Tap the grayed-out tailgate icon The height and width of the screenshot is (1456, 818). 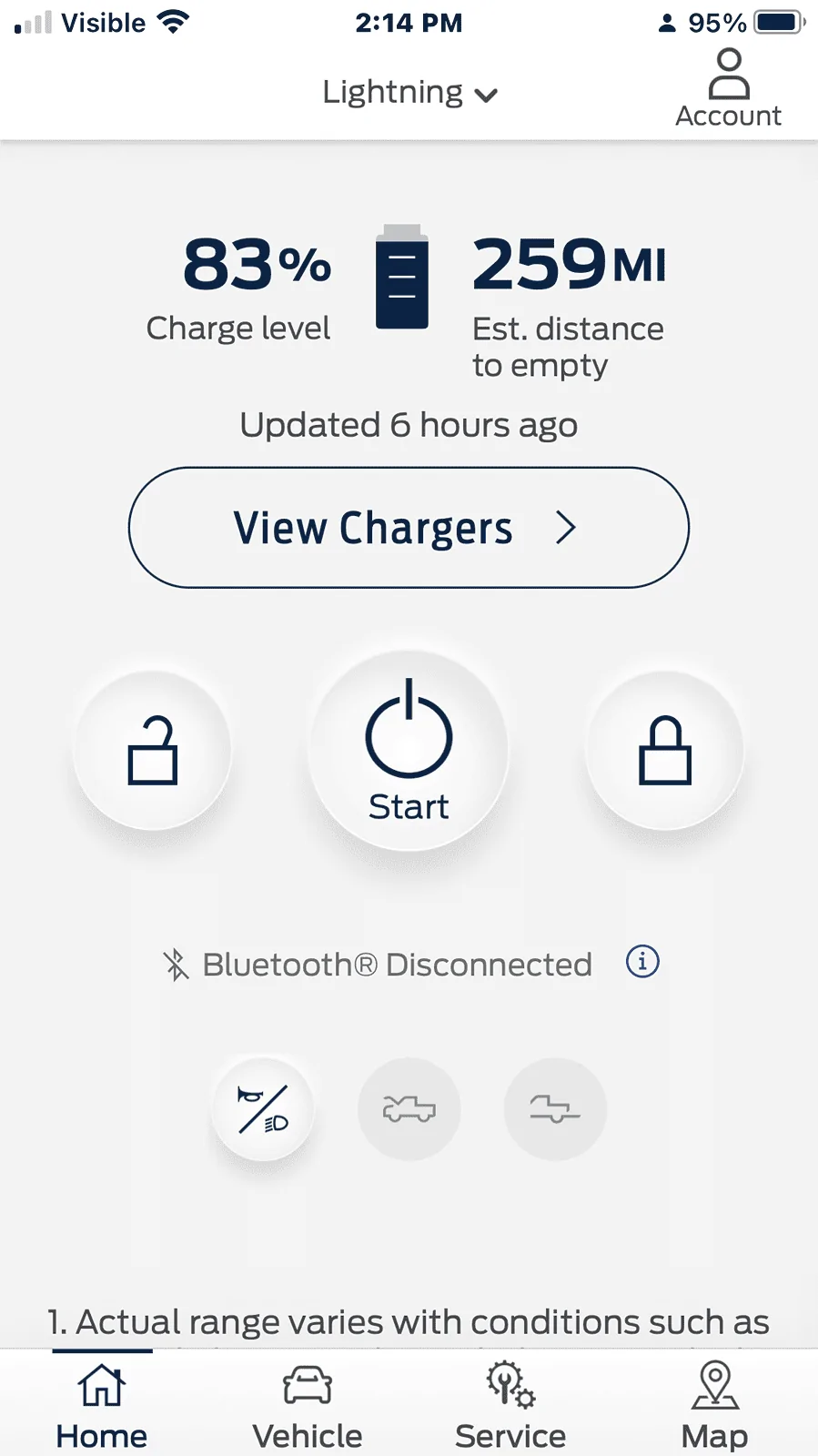[554, 1108]
